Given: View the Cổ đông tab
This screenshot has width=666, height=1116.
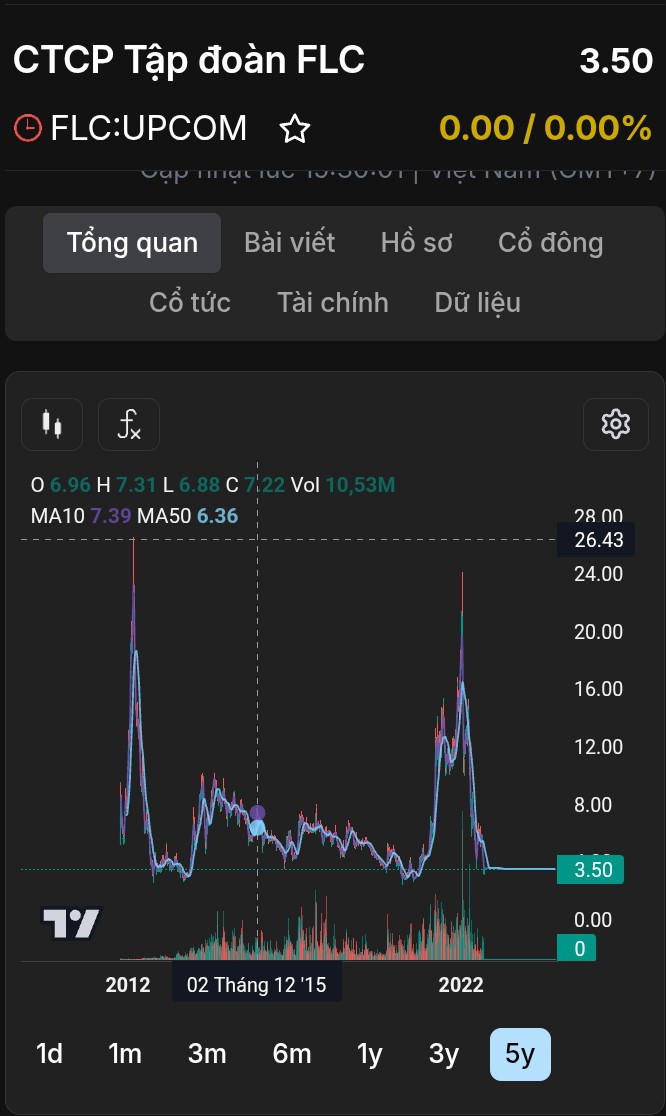Looking at the screenshot, I should 550,243.
